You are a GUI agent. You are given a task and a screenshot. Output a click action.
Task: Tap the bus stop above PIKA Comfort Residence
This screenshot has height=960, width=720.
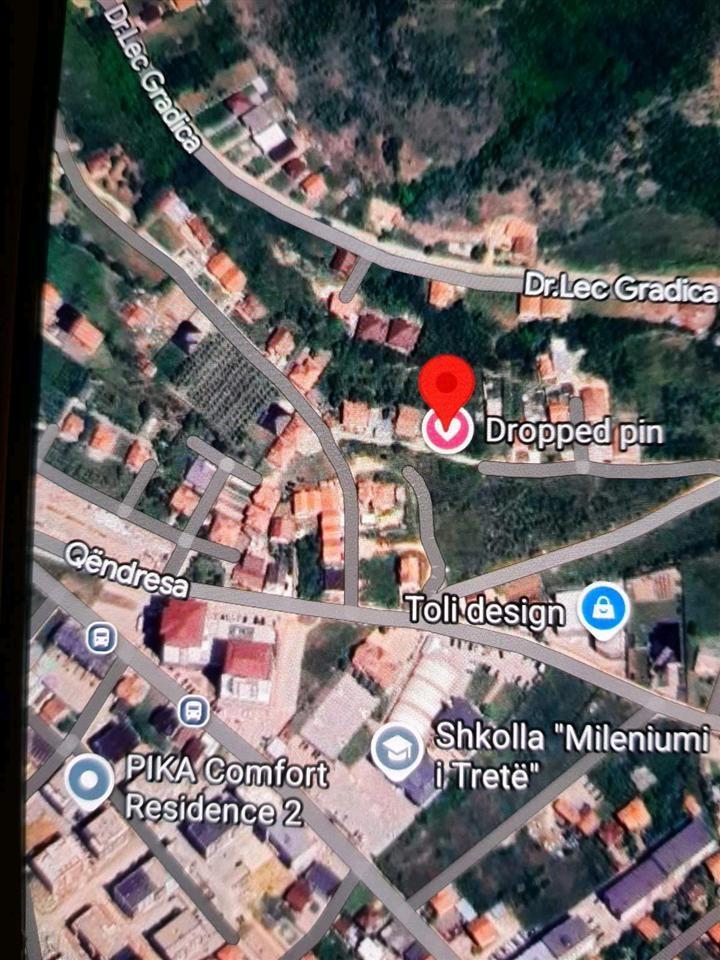pos(193,712)
